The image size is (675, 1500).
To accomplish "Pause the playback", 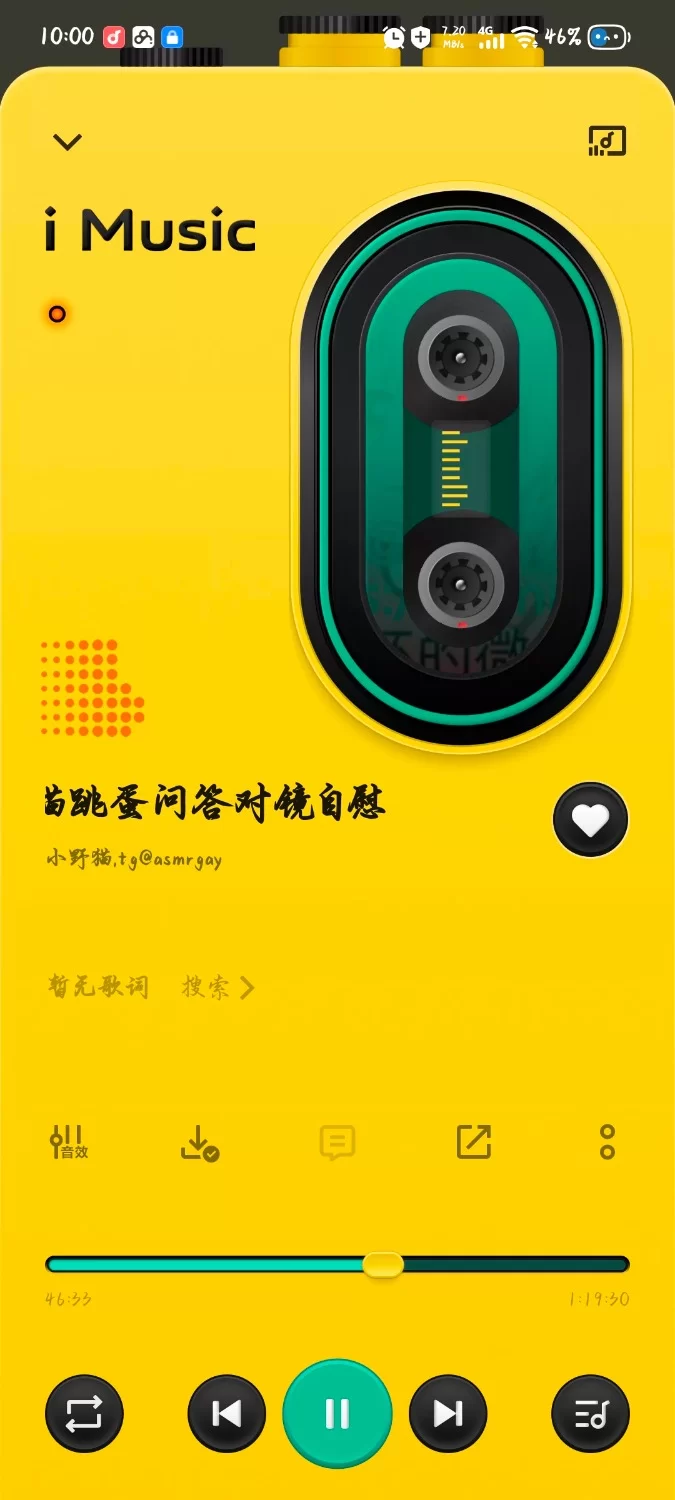I will (337, 1414).
